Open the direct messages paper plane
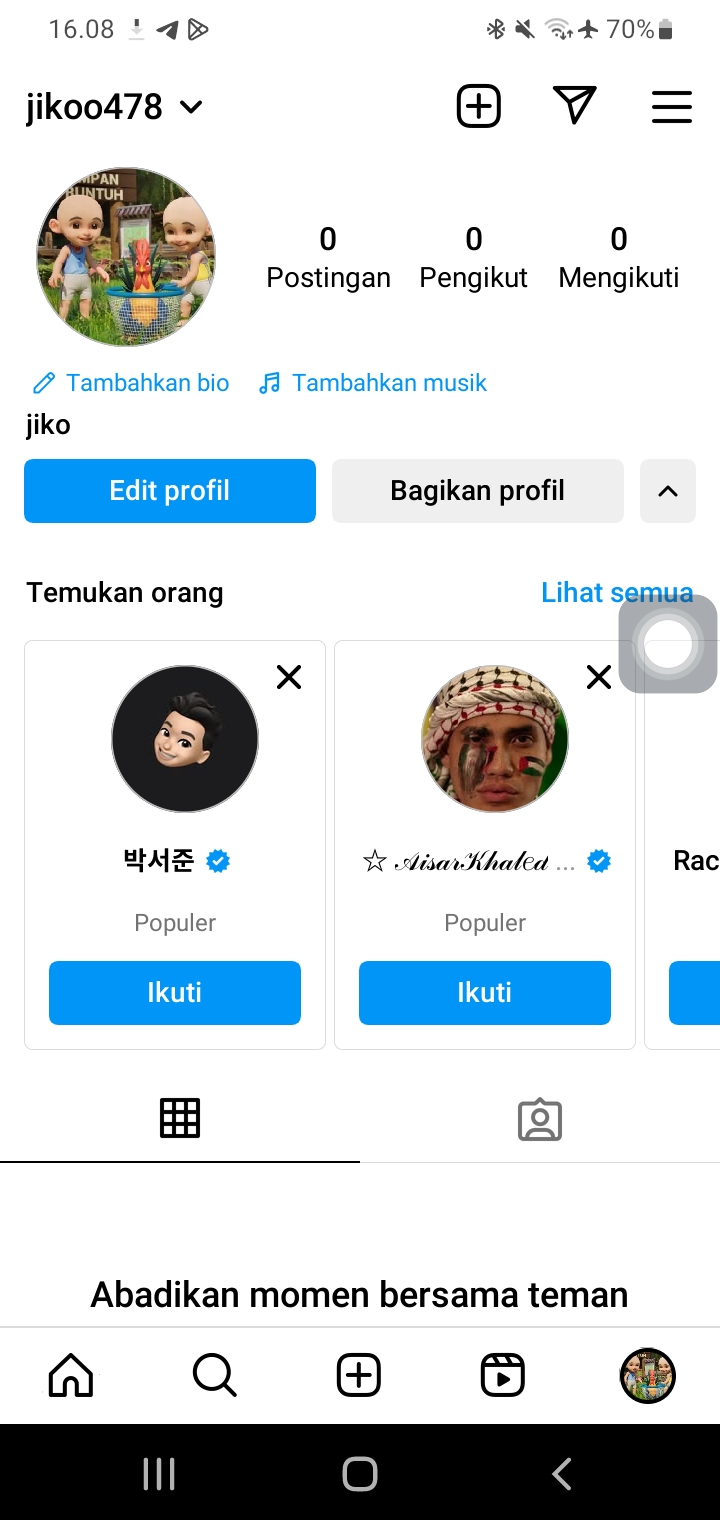Viewport: 720px width, 1520px height. [x=574, y=106]
